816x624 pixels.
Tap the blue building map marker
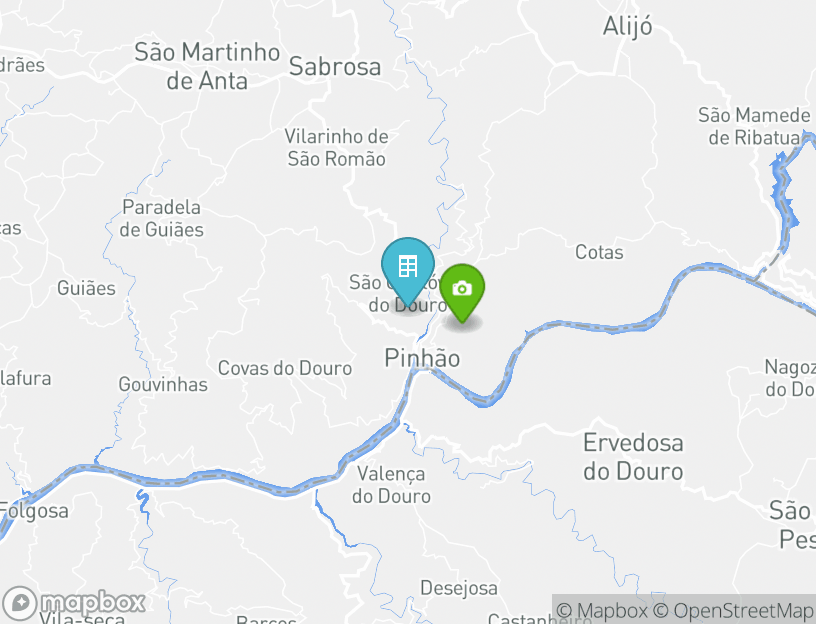coord(407,268)
